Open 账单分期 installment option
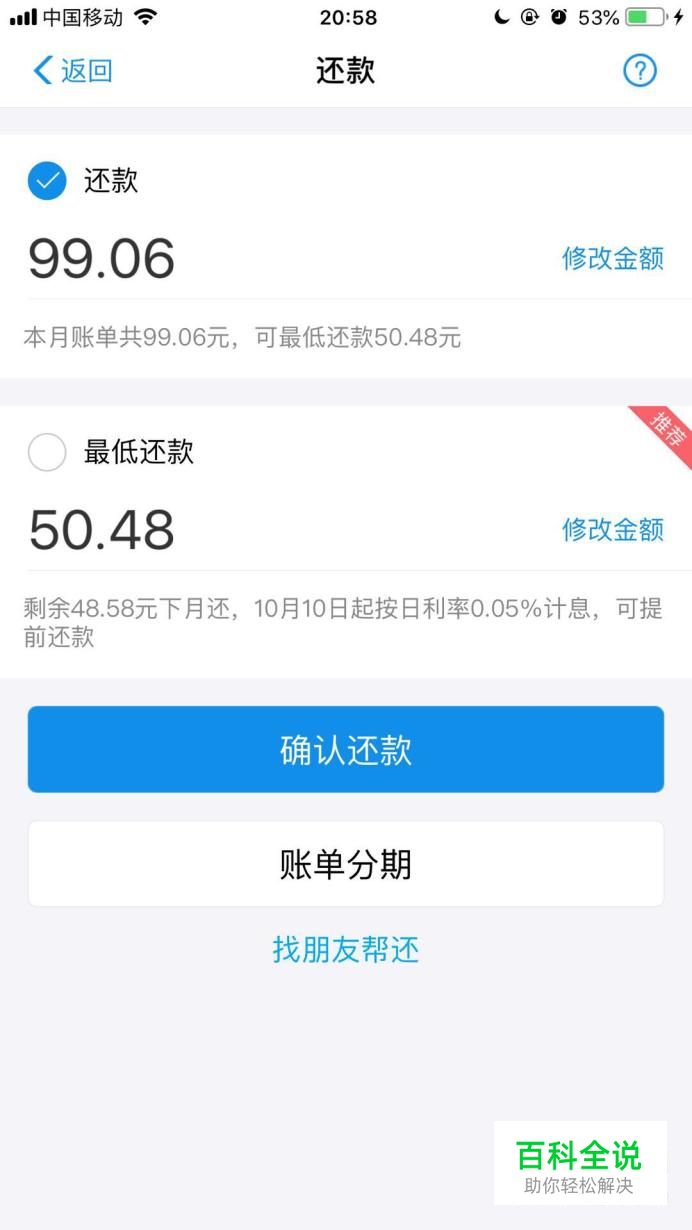 pos(346,864)
